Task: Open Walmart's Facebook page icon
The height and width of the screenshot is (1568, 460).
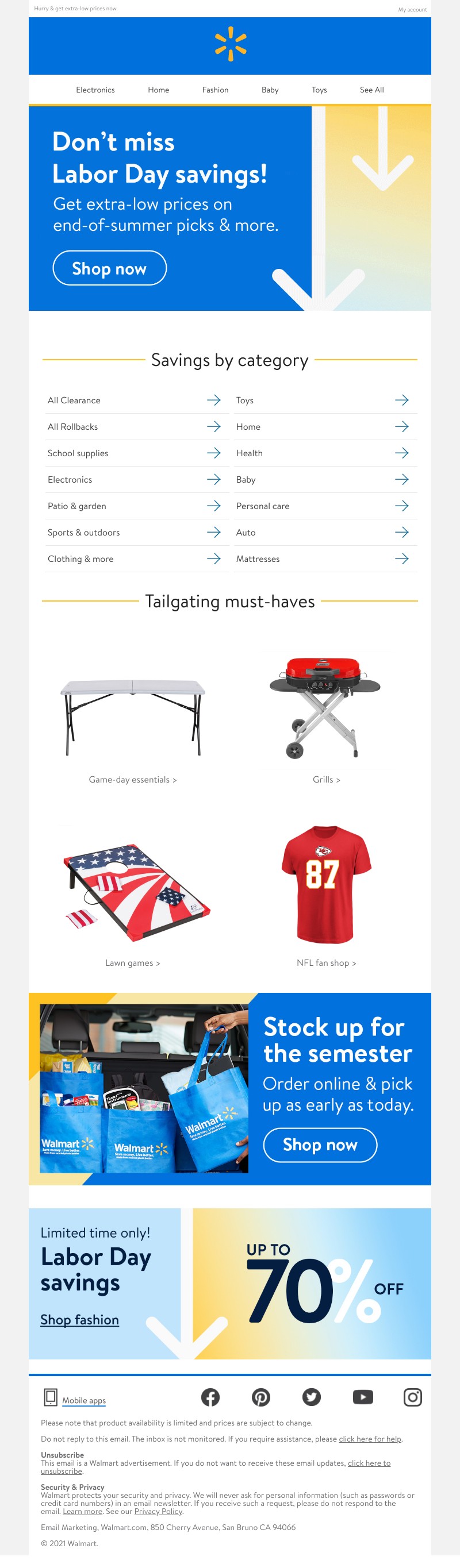Action: point(210,1397)
